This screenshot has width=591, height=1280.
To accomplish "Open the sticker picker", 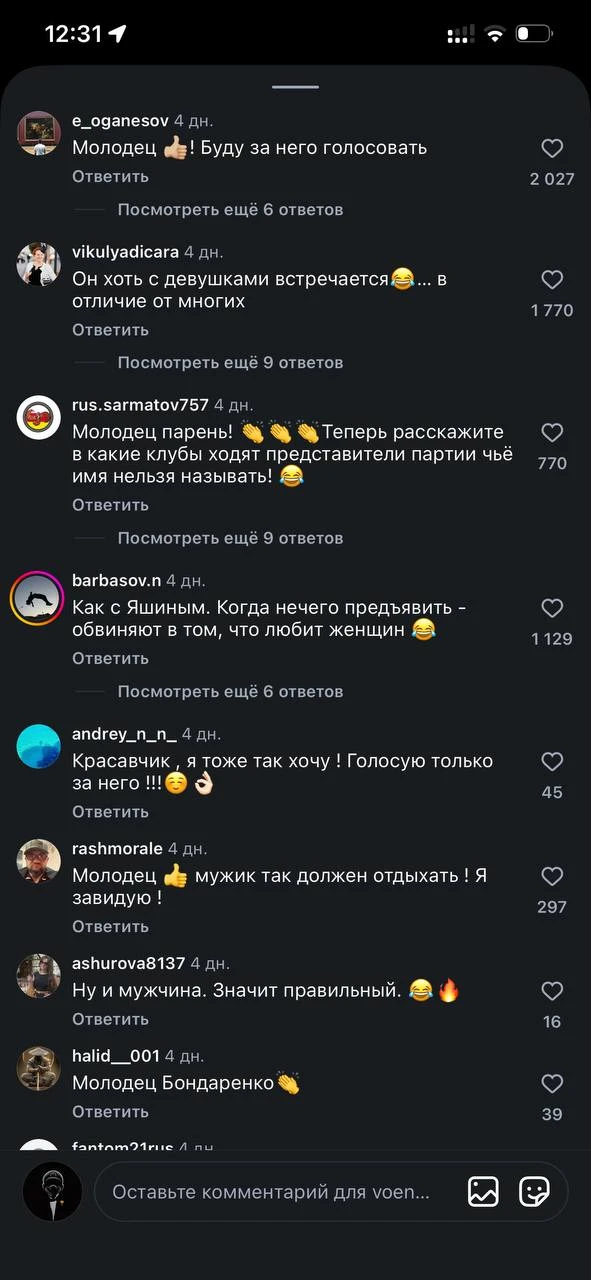I will pyautogui.click(x=535, y=1192).
